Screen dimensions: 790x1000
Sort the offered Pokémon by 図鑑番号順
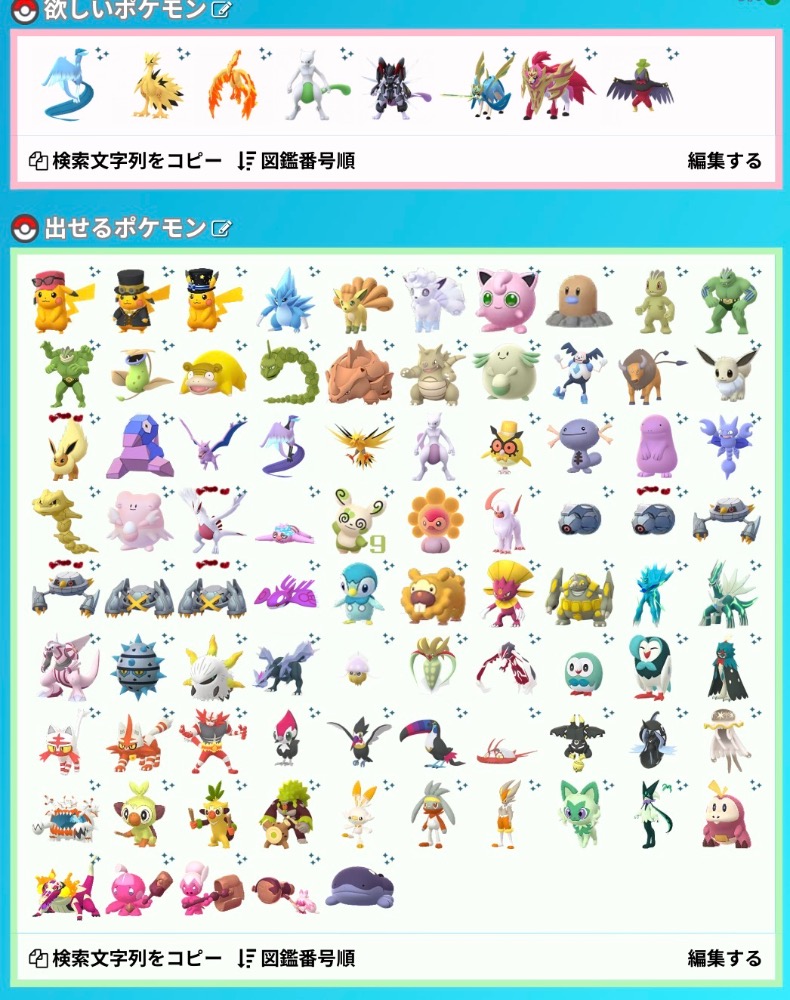(296, 958)
